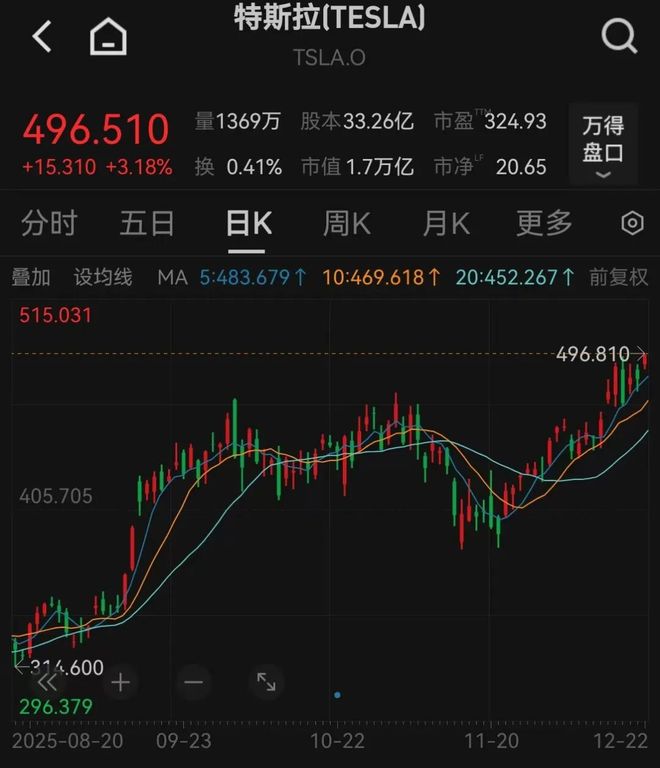Open 设均线 moving average settings

[x=103, y=277]
